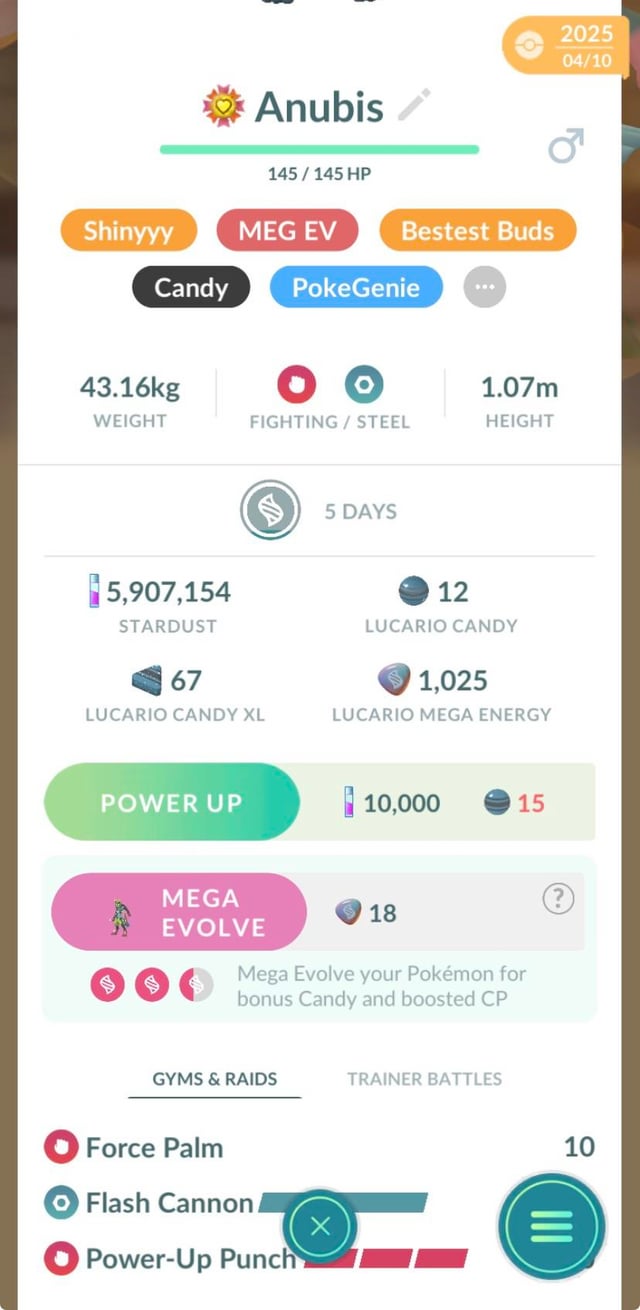
Task: Tap the Shinyyy tag chip
Action: coord(128,231)
